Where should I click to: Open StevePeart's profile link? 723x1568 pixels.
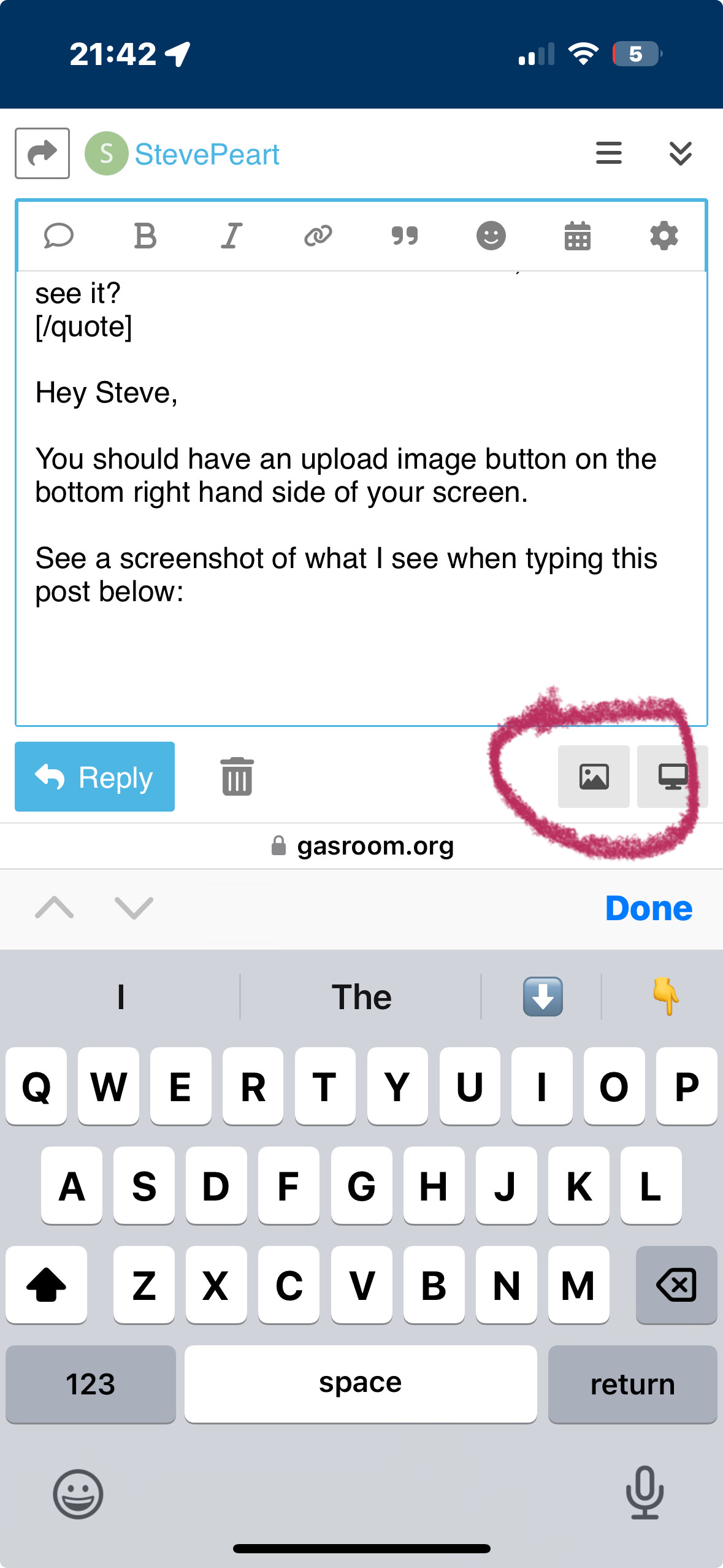click(207, 154)
